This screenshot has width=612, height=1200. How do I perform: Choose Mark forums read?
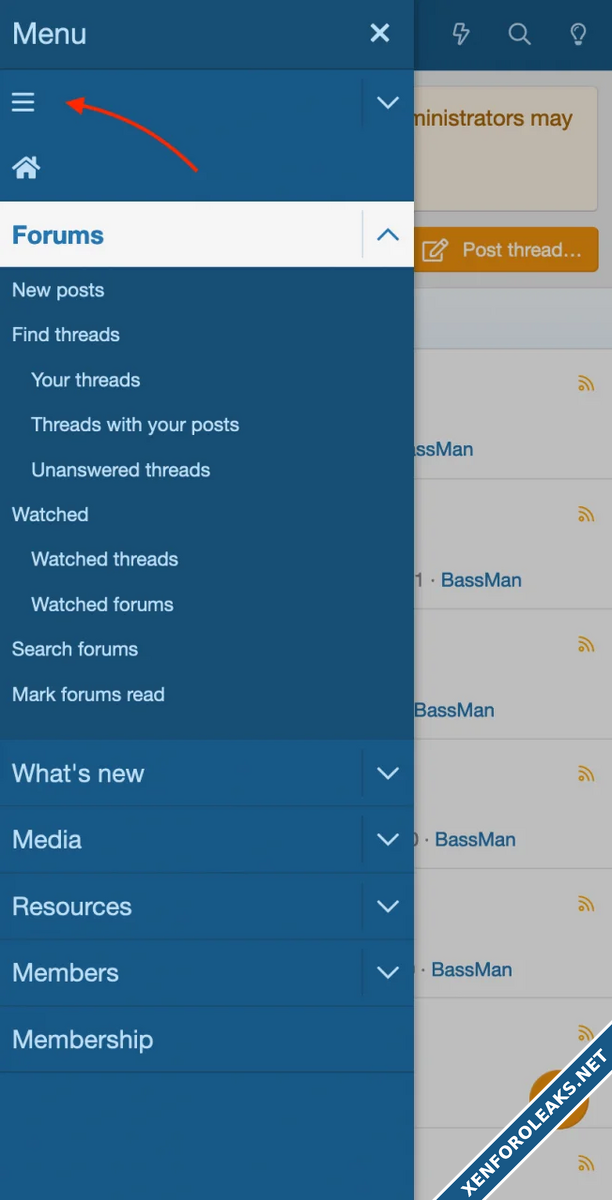click(x=88, y=694)
